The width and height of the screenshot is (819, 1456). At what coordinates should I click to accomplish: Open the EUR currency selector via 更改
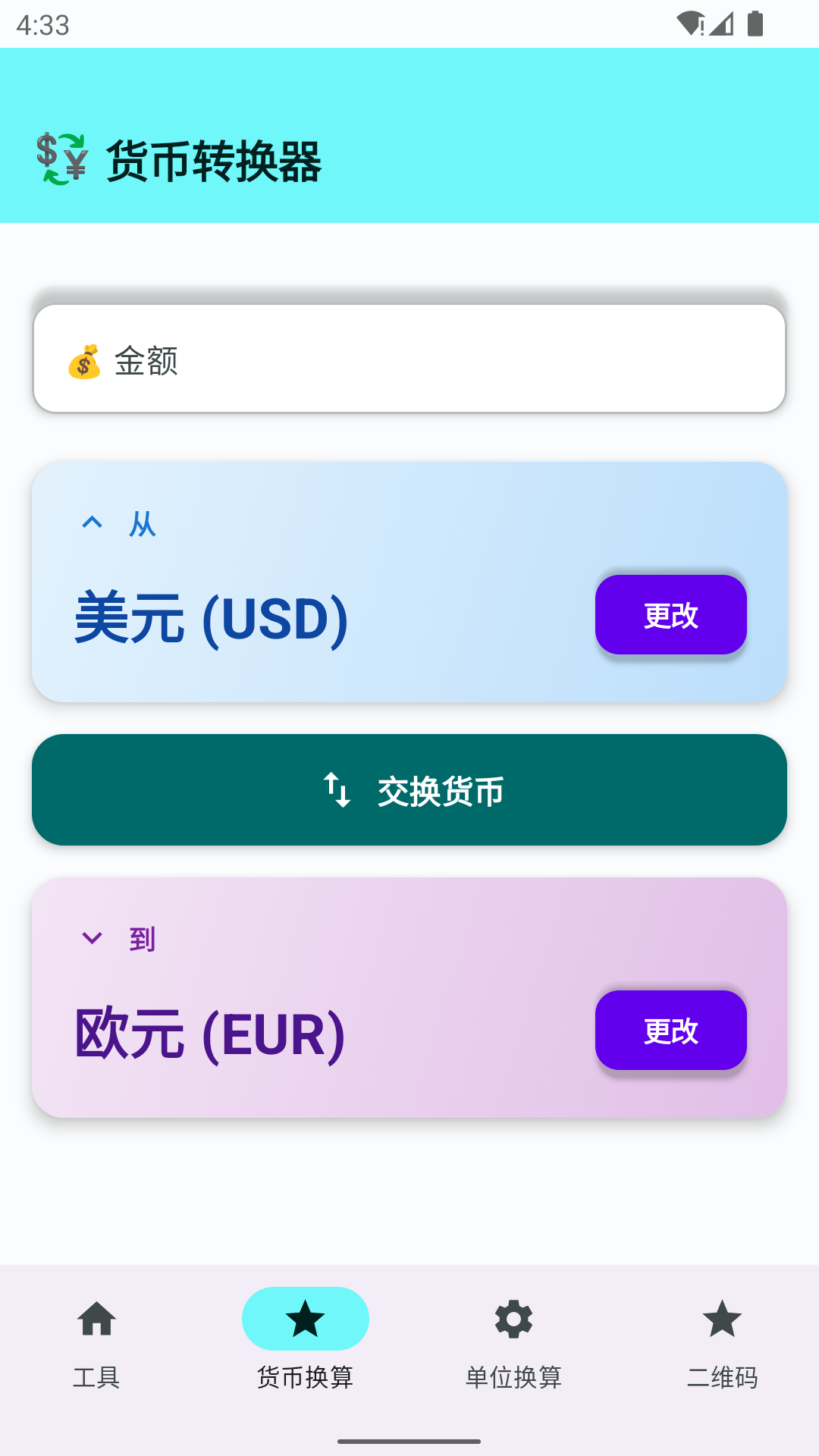pyautogui.click(x=670, y=1031)
